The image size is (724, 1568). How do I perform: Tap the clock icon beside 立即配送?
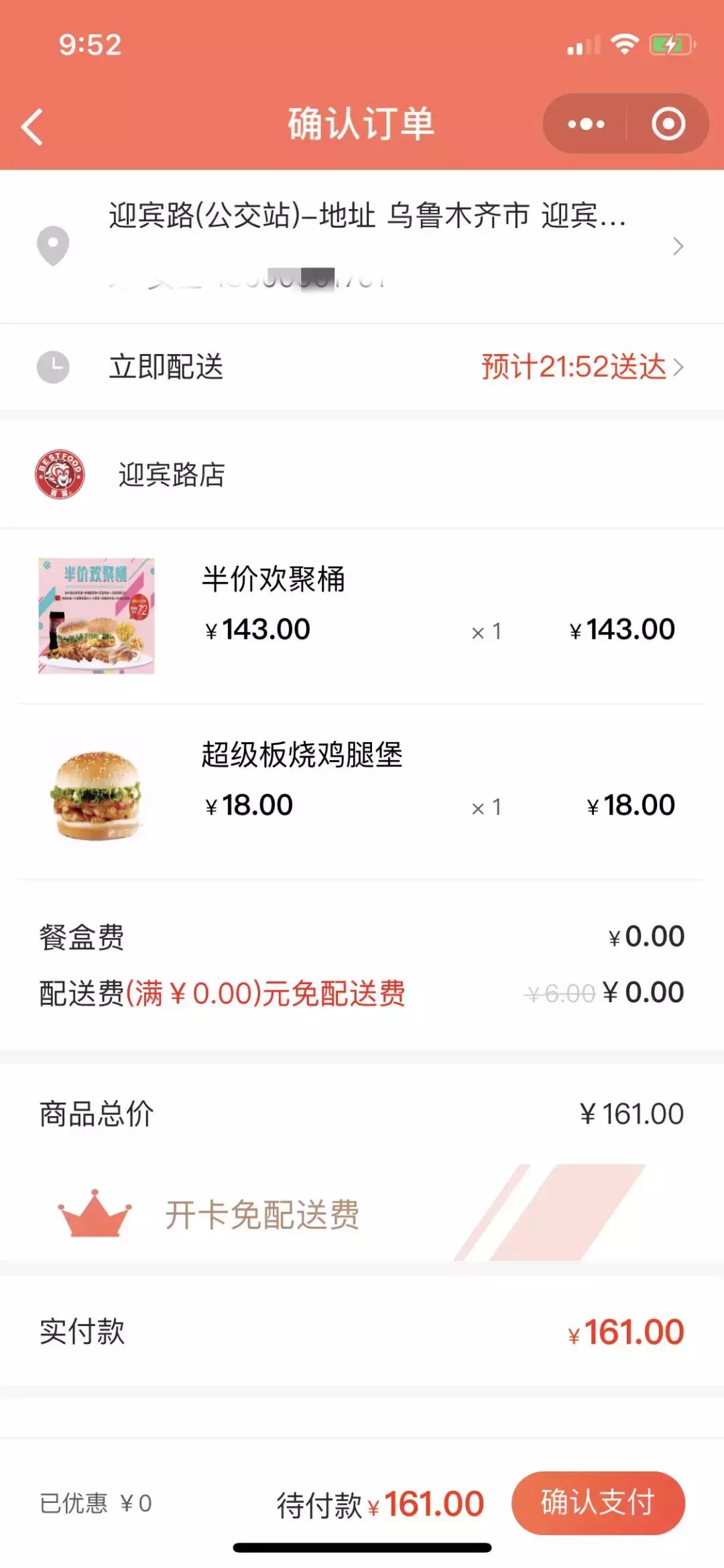click(55, 366)
